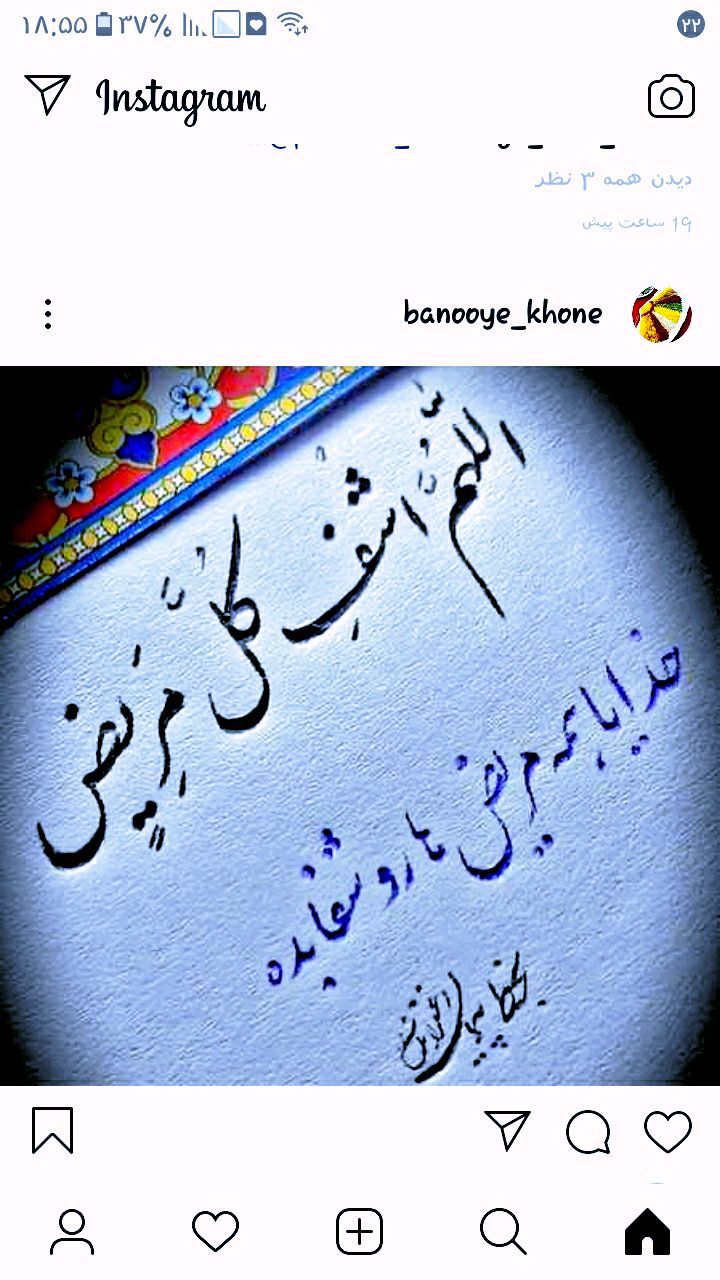Viewport: 720px width, 1280px height.
Task: Create a new post with plus
Action: 359,1231
